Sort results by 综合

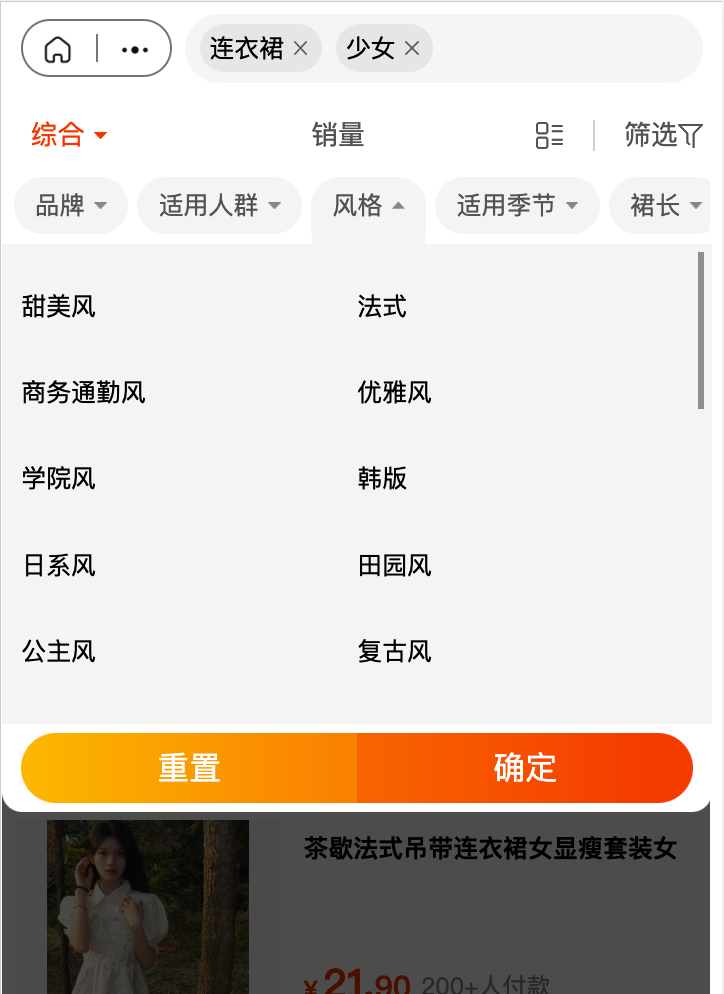[68, 135]
